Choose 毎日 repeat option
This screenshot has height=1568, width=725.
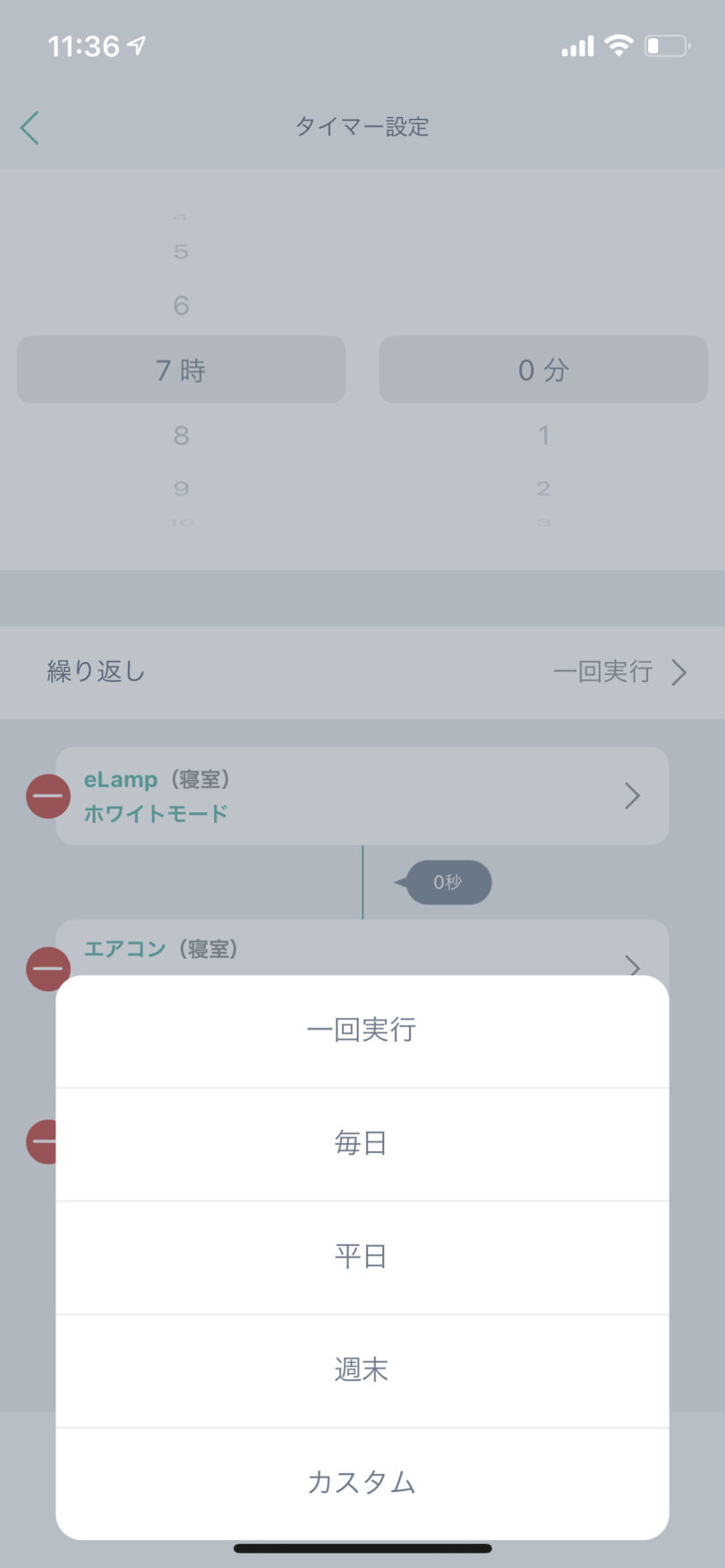(362, 1143)
